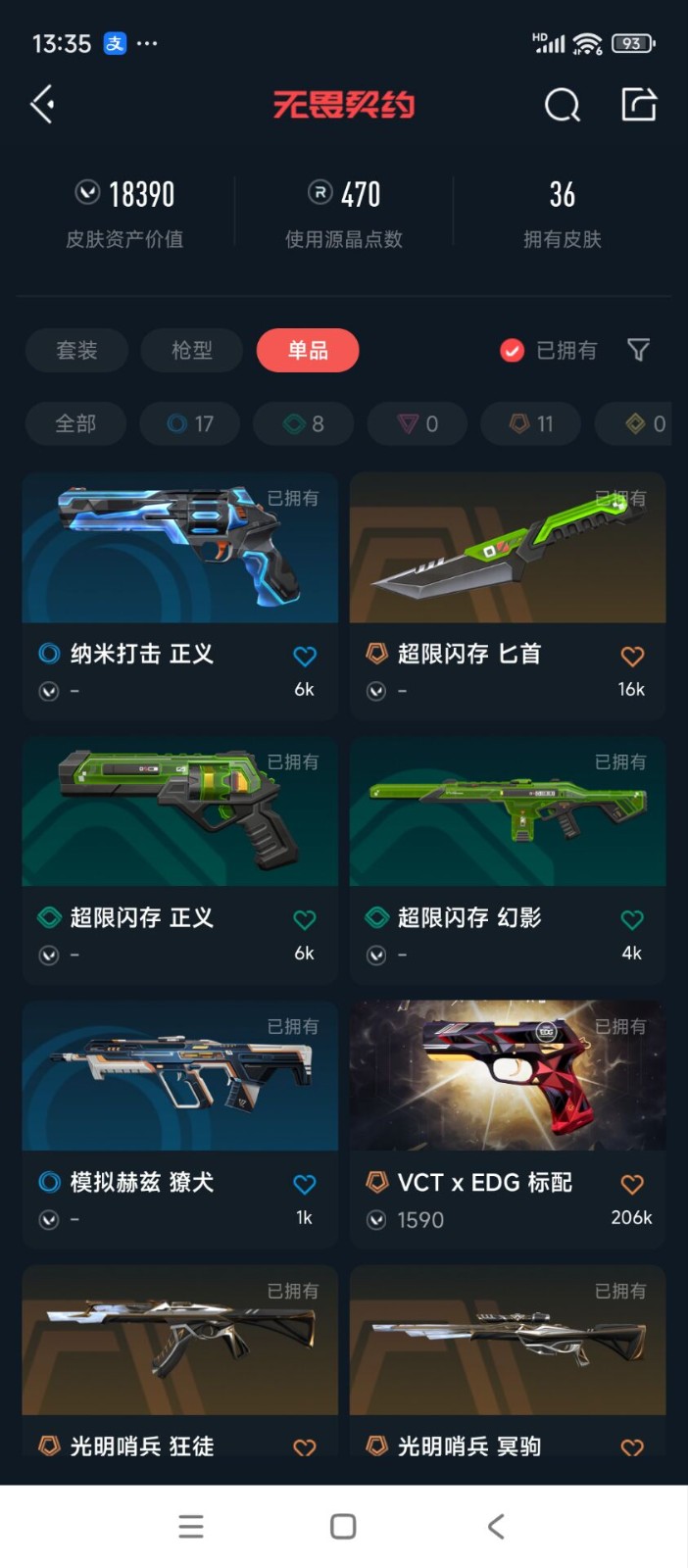Viewport: 688px width, 1568px height.
Task: Go back using the top-left arrow
Action: (x=42, y=104)
